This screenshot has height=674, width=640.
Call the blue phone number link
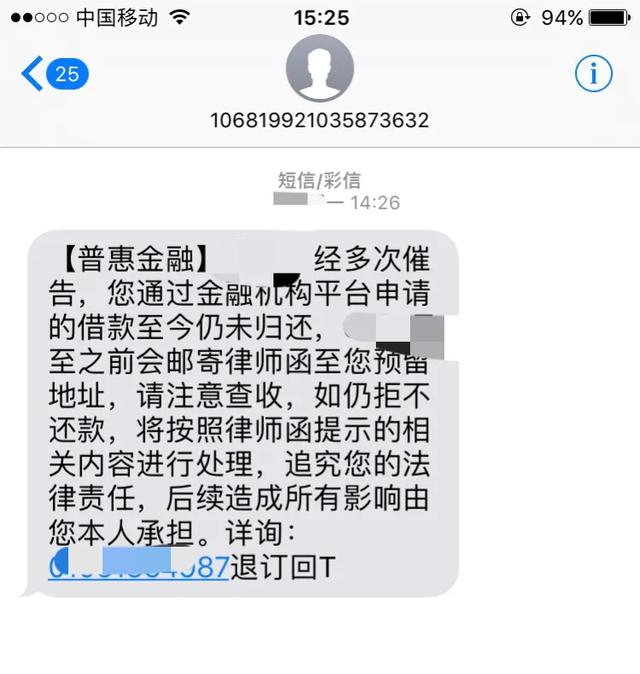click(x=140, y=566)
